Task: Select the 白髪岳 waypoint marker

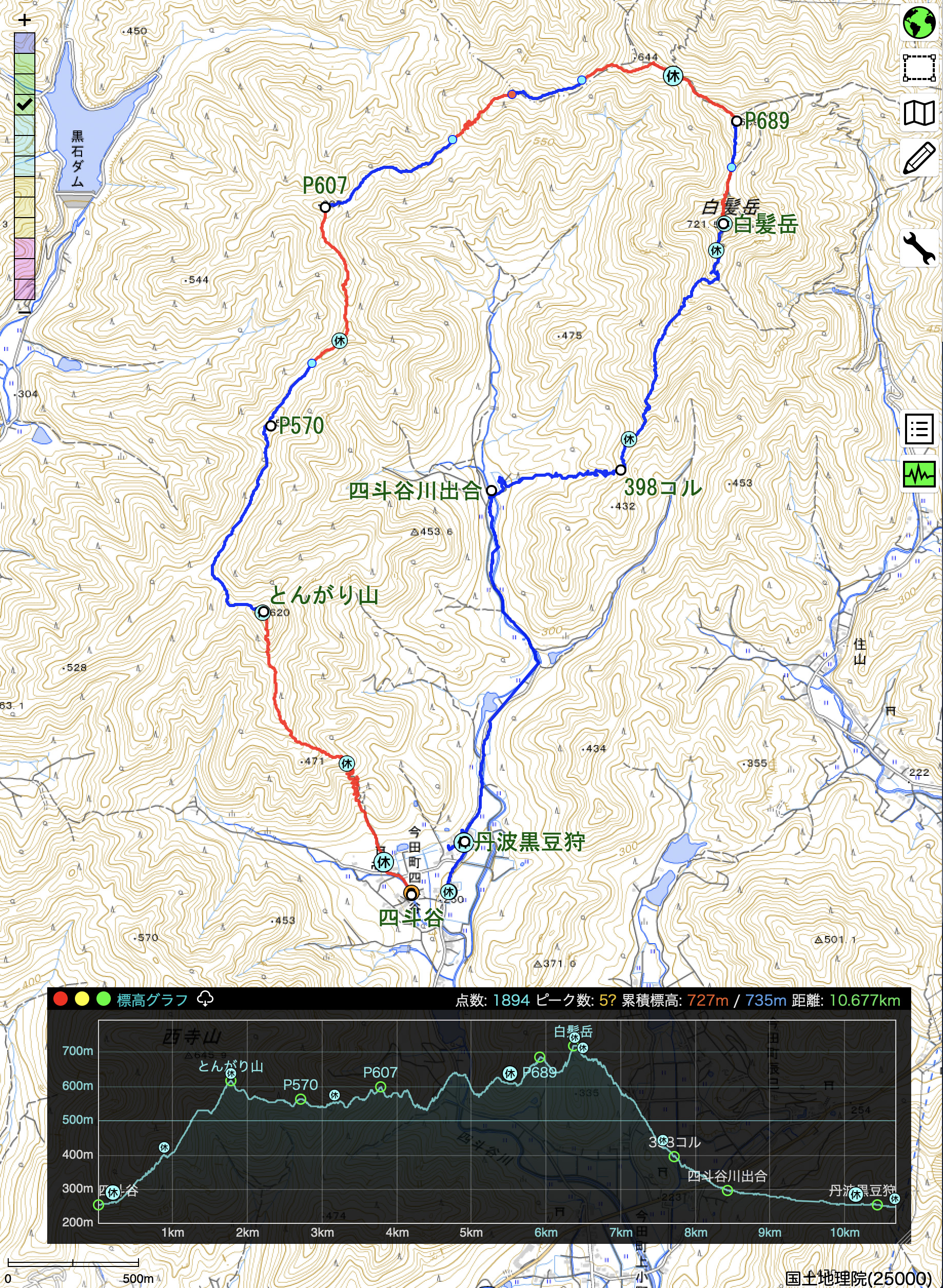Action: tap(723, 224)
